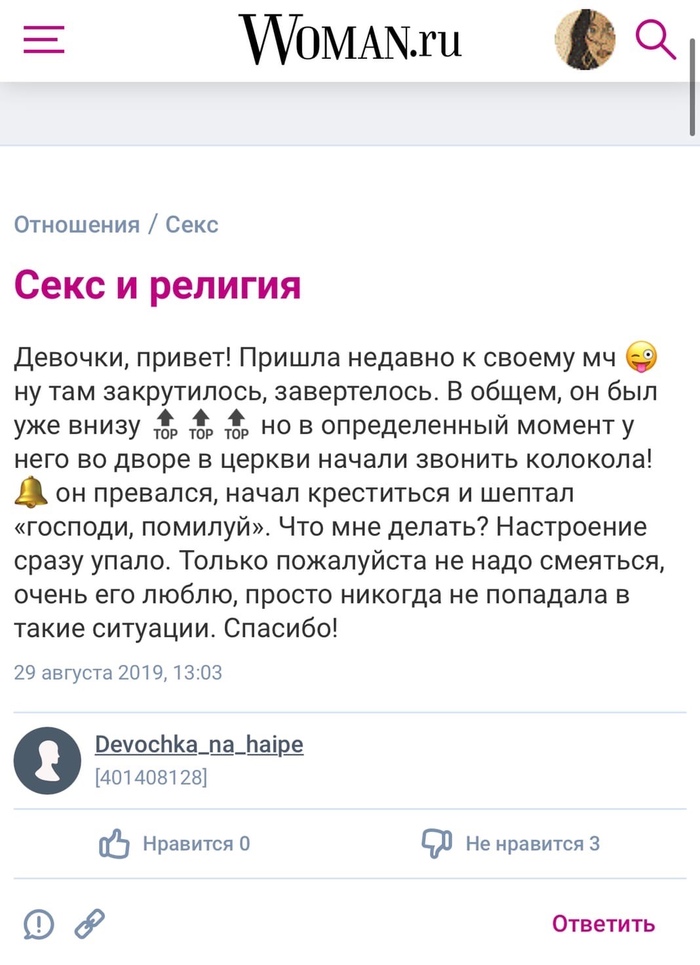Like the post with Нравится
This screenshot has height=965, width=700.
click(175, 843)
